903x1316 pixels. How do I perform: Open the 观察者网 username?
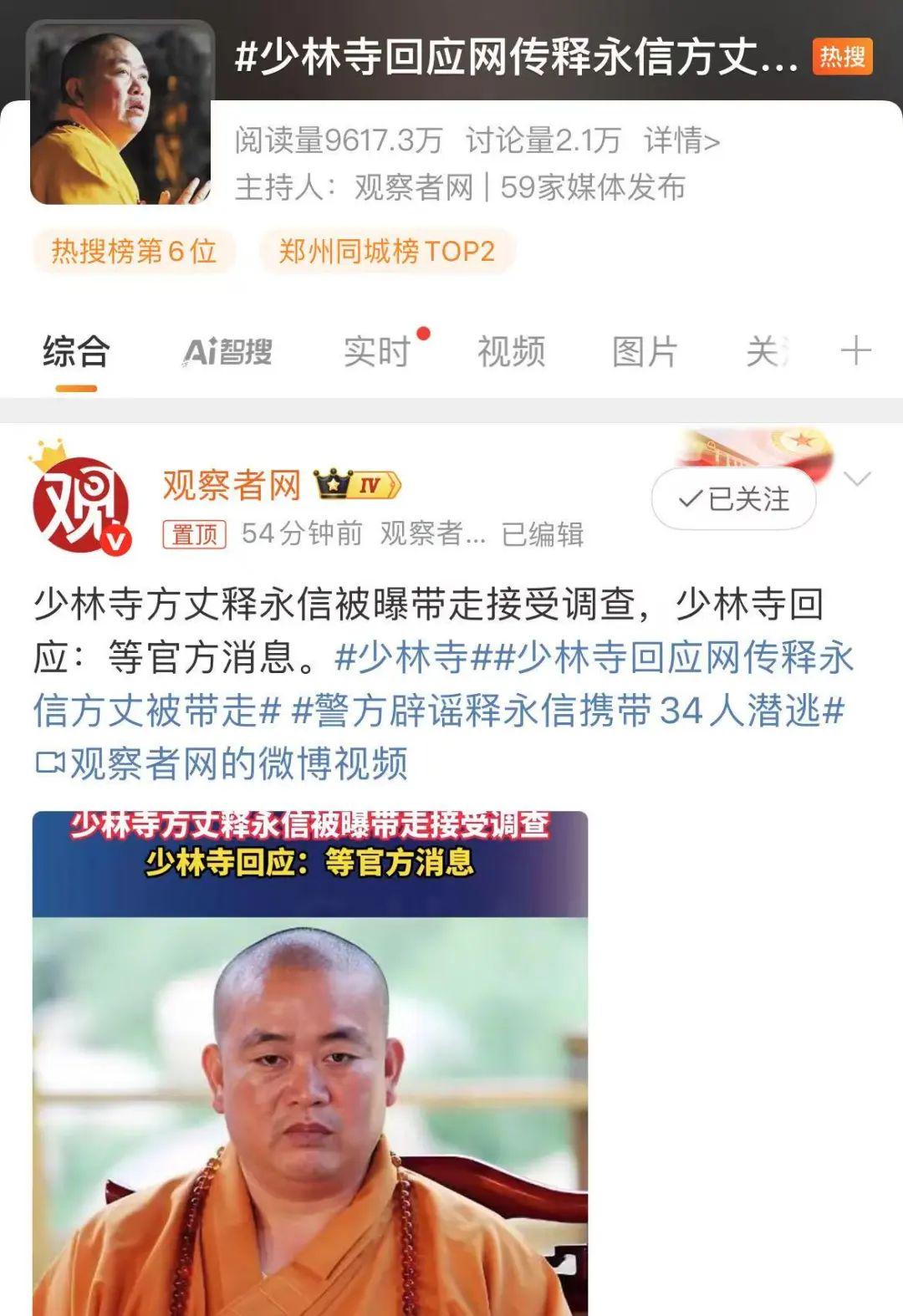coord(232,485)
